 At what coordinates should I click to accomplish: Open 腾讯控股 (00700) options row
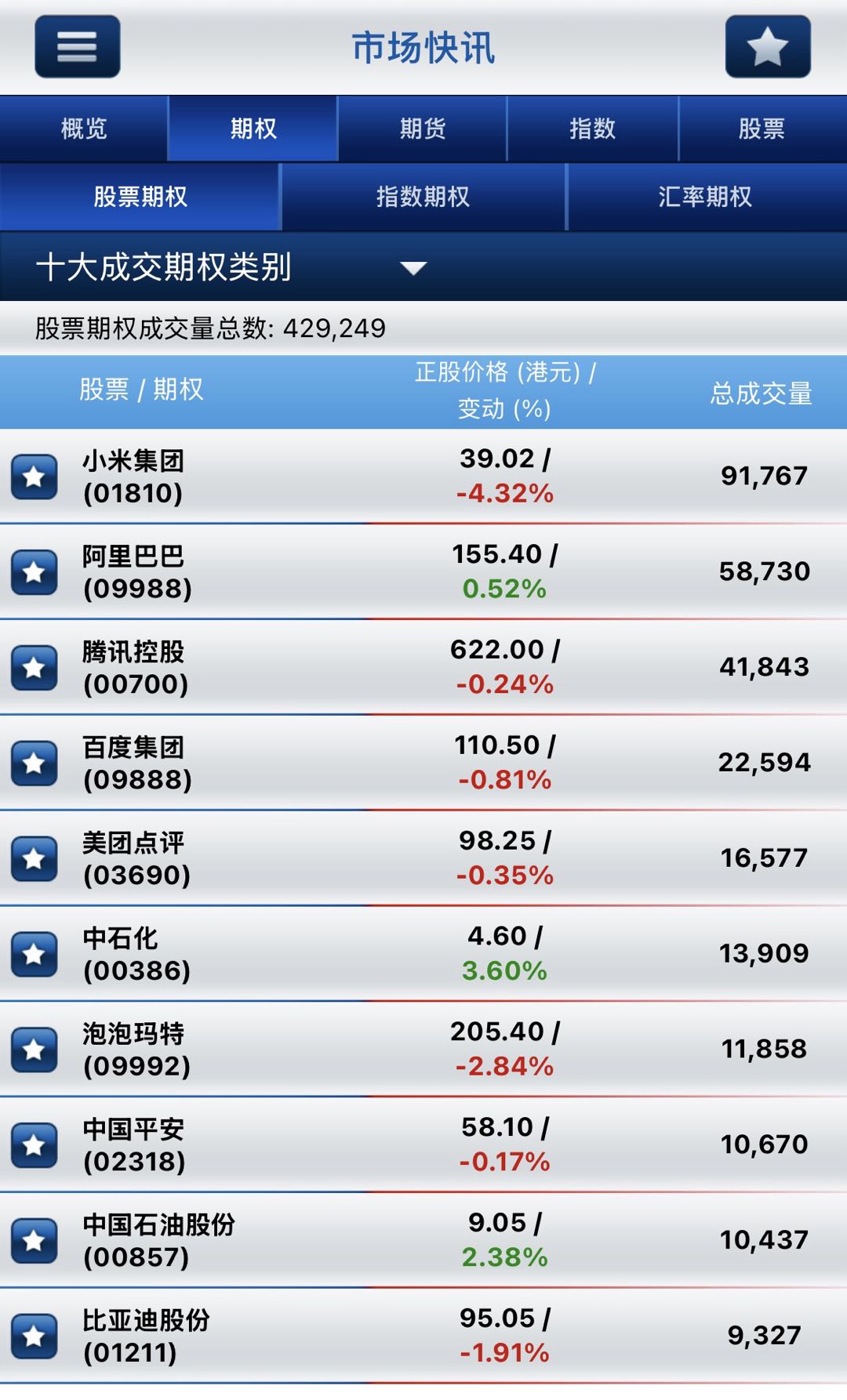pos(423,667)
